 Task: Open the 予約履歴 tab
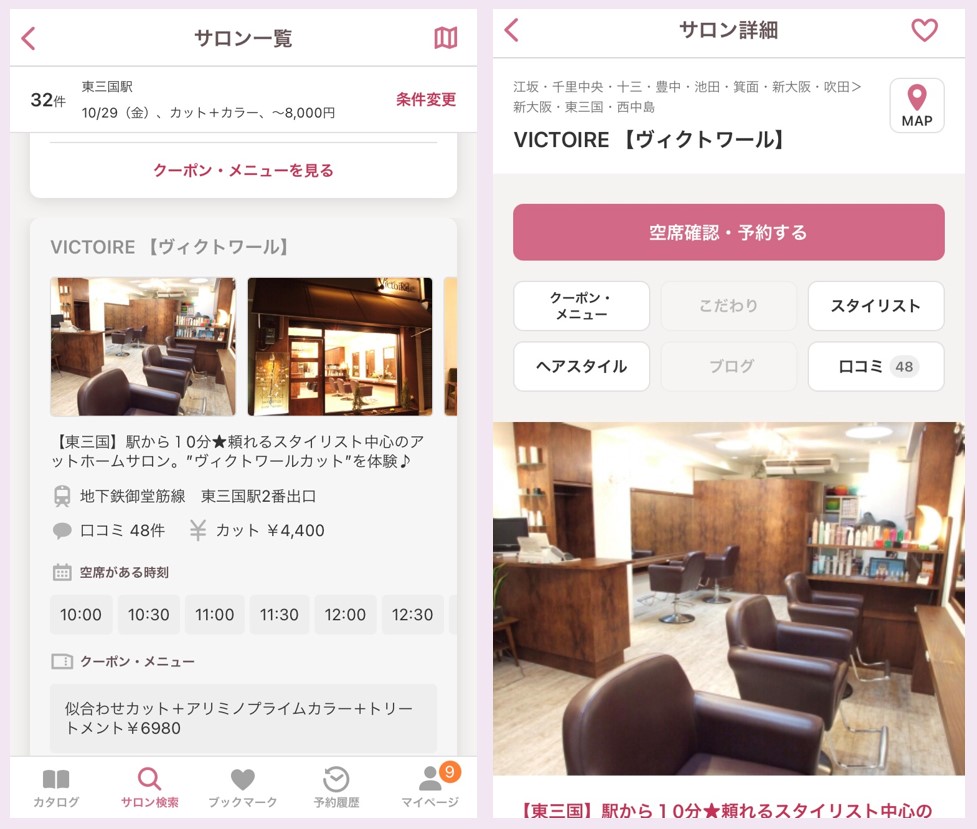tap(336, 788)
